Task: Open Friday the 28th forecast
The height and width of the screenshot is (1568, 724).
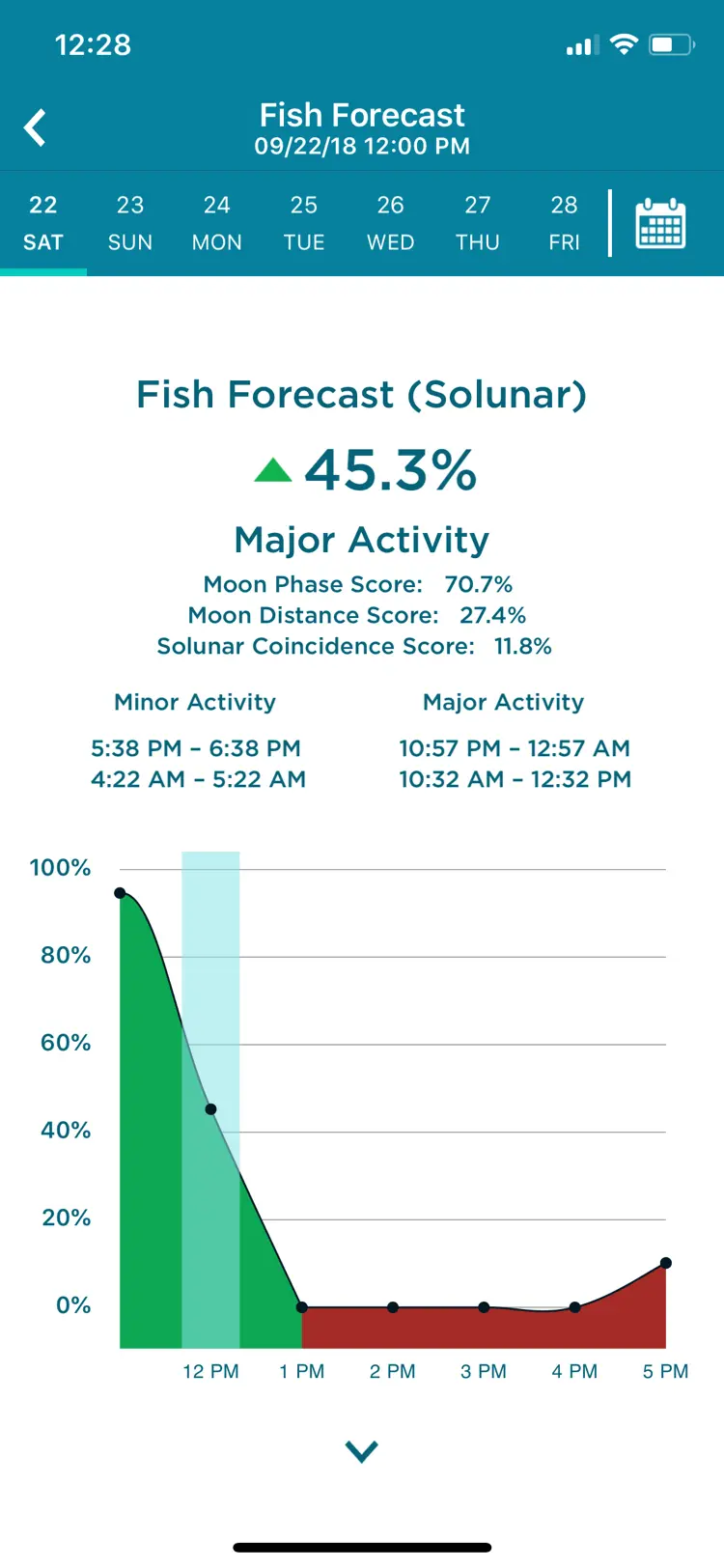Action: click(x=565, y=223)
